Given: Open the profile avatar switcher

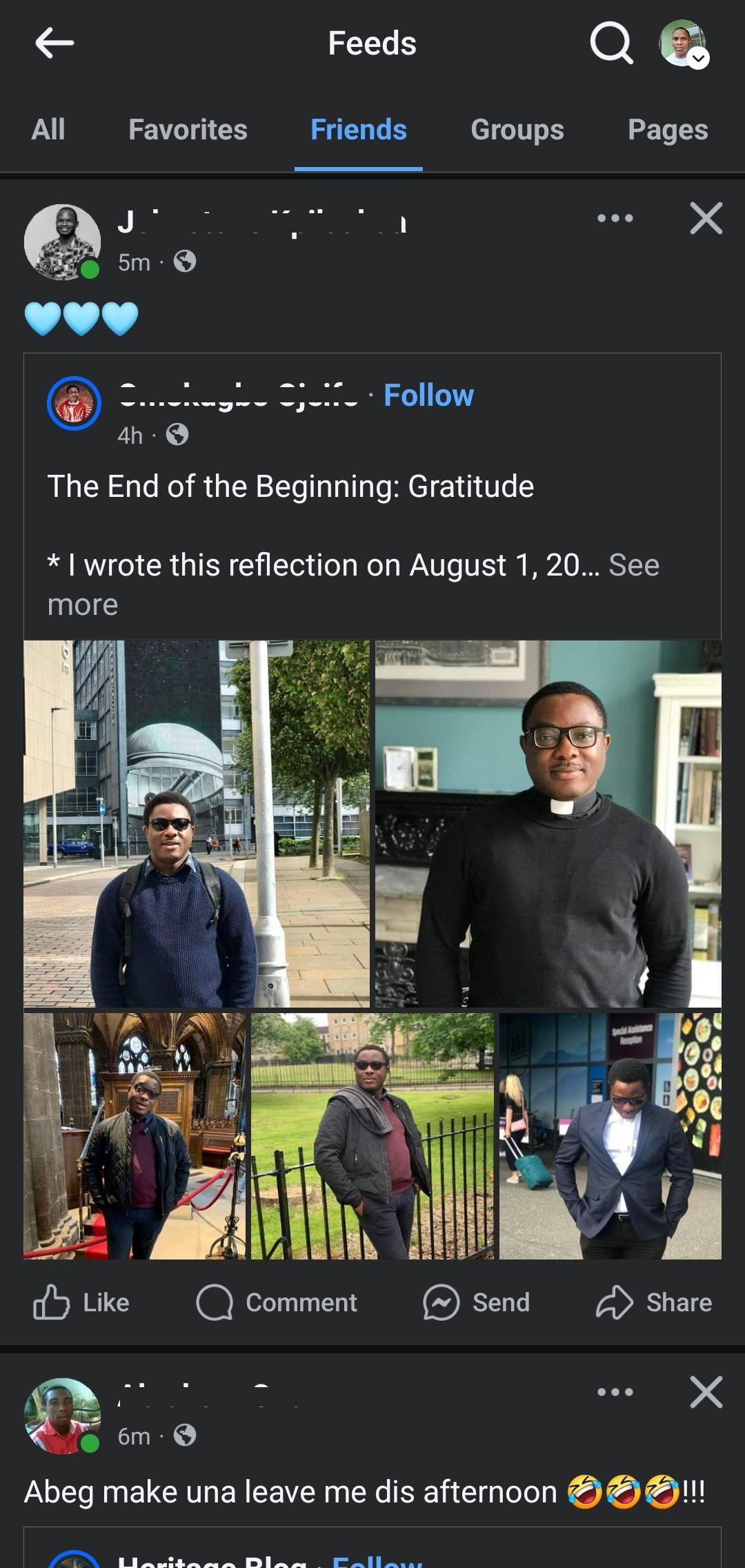Looking at the screenshot, I should point(683,43).
